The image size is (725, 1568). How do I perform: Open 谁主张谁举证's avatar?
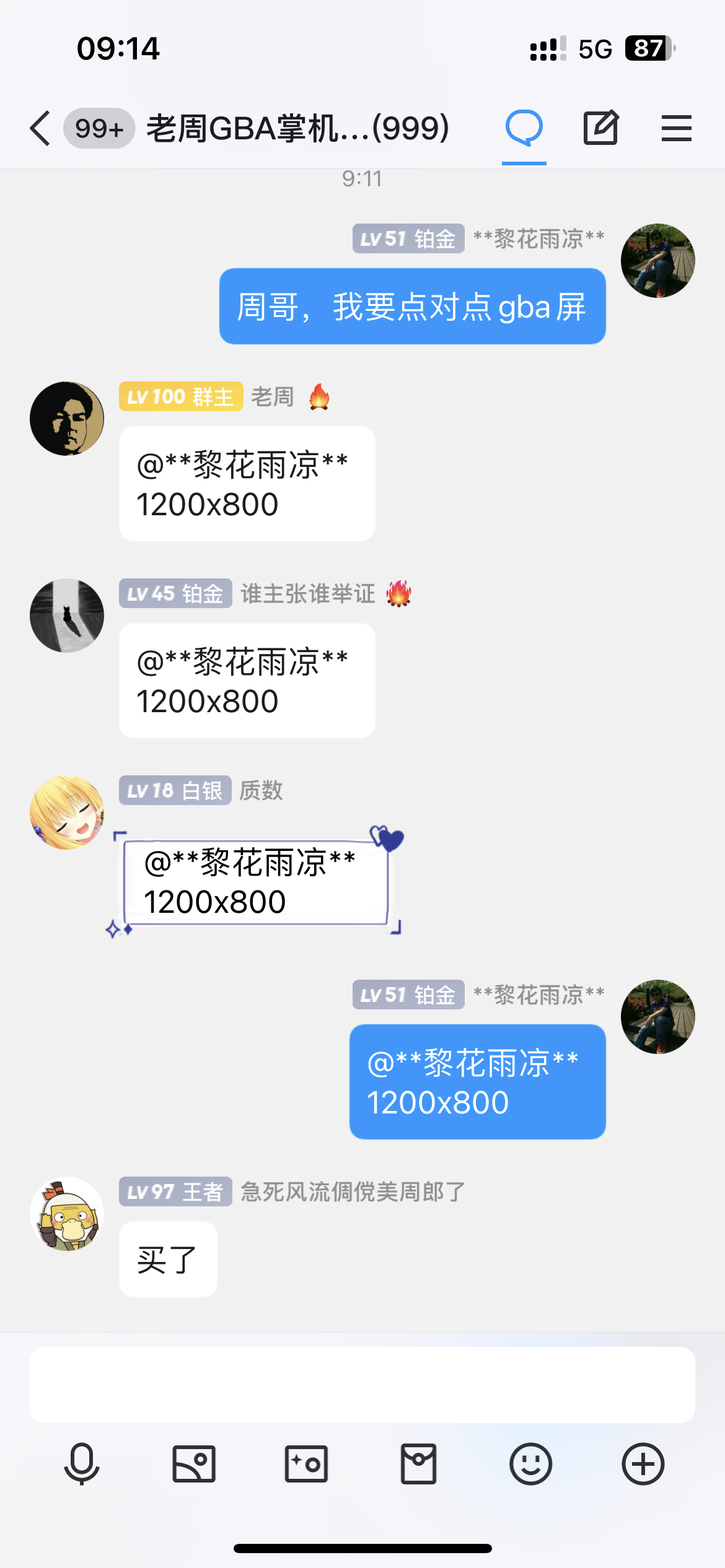(x=67, y=616)
